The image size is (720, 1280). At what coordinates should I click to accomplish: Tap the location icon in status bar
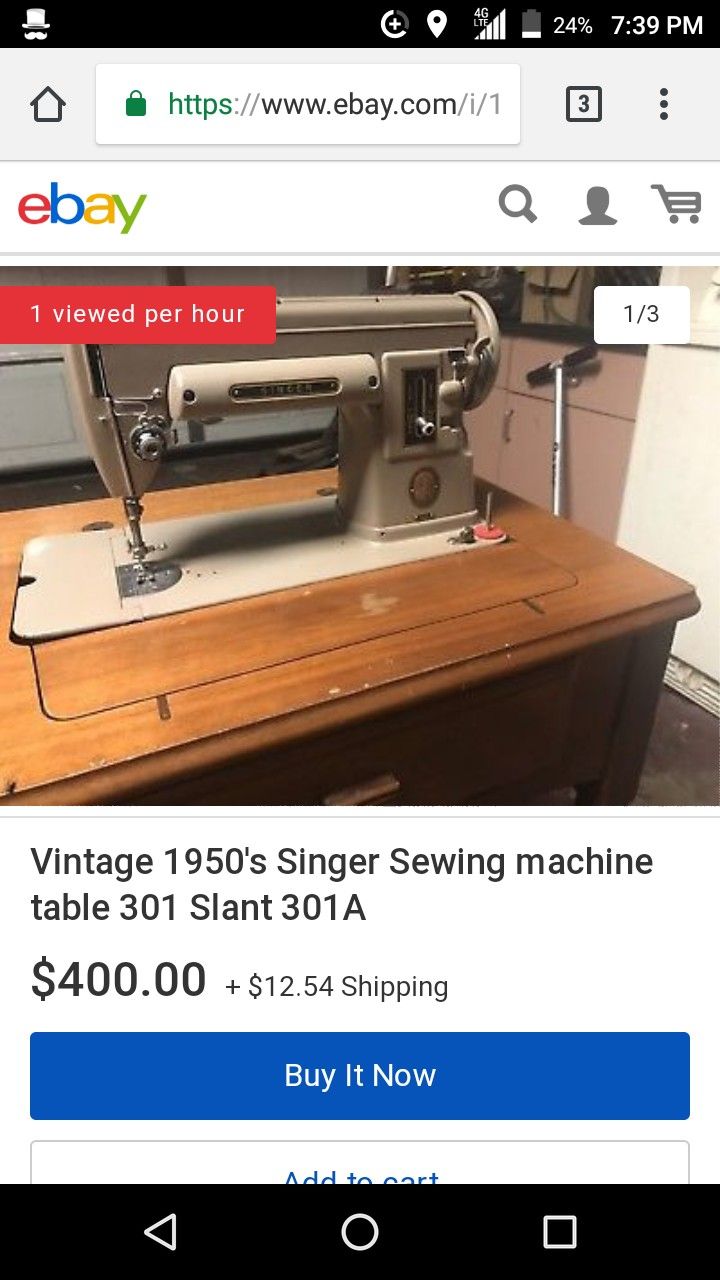coord(437,25)
